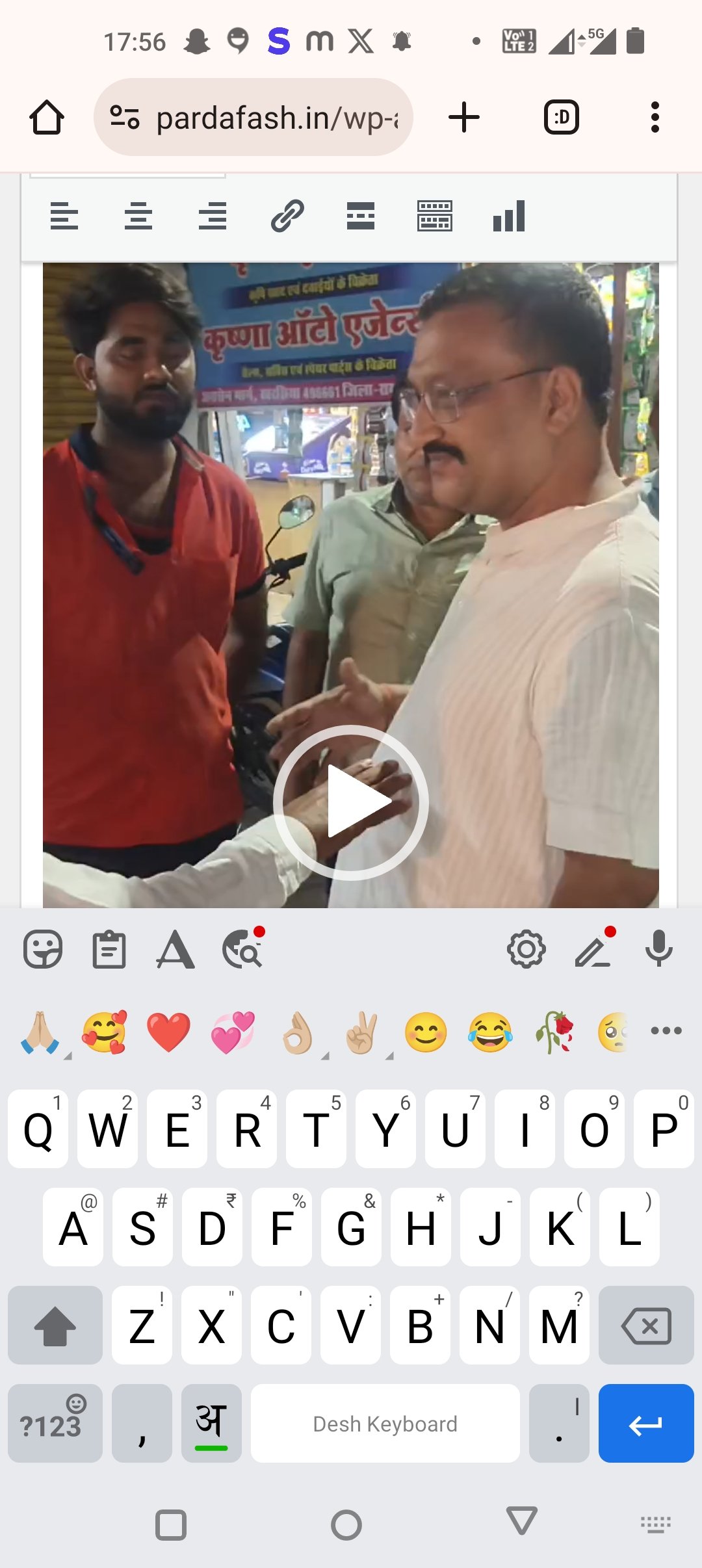Tap the backspace key
Viewport: 702px width, 1568px height.
646,1325
